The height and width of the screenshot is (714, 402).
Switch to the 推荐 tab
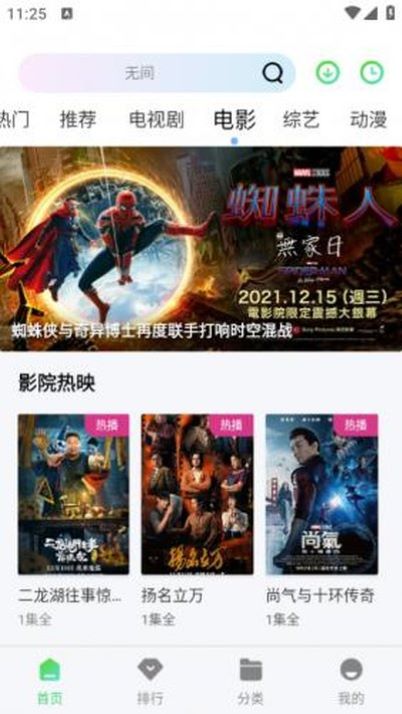[78, 120]
